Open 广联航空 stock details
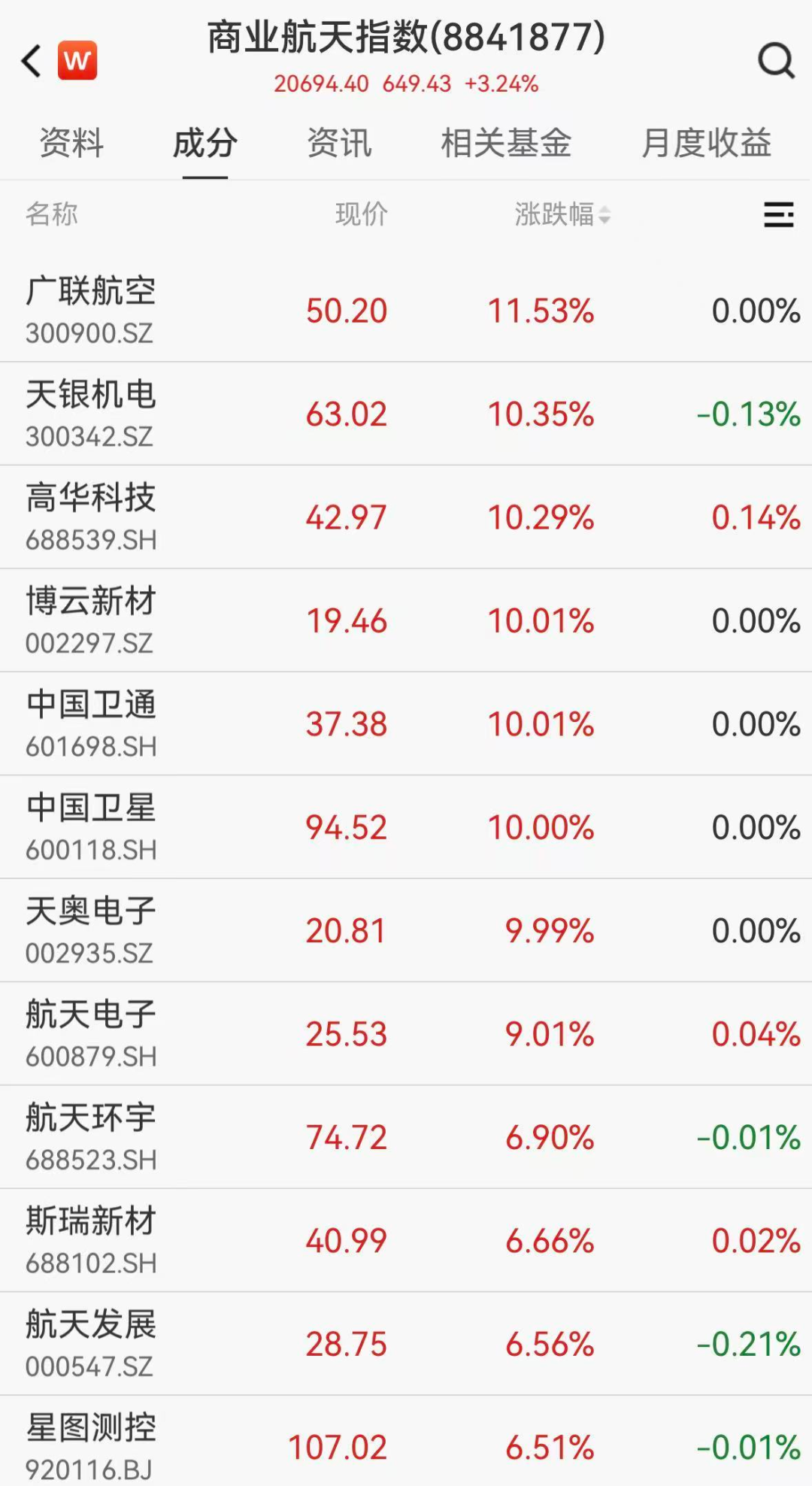 (92, 308)
